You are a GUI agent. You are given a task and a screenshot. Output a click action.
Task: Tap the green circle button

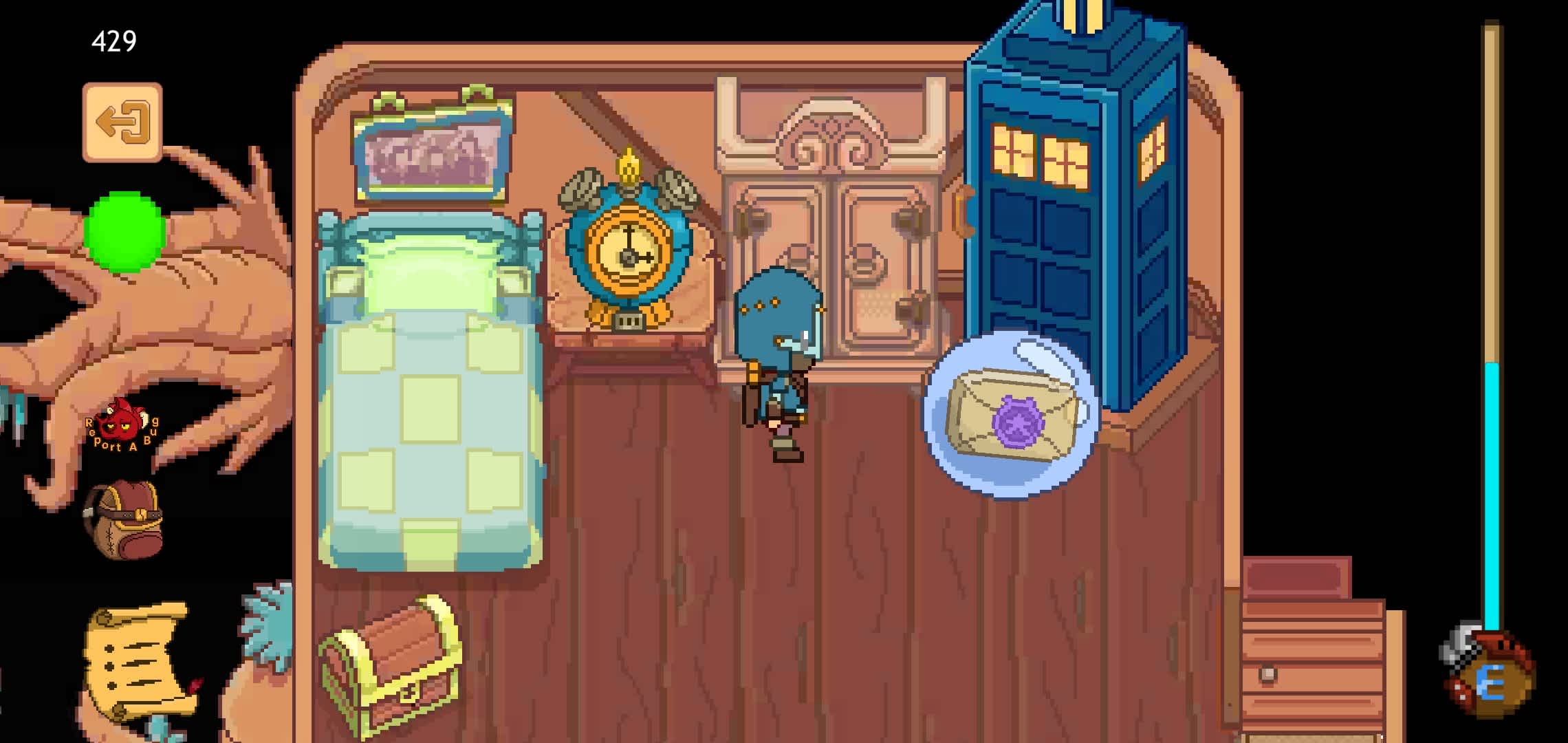click(124, 232)
